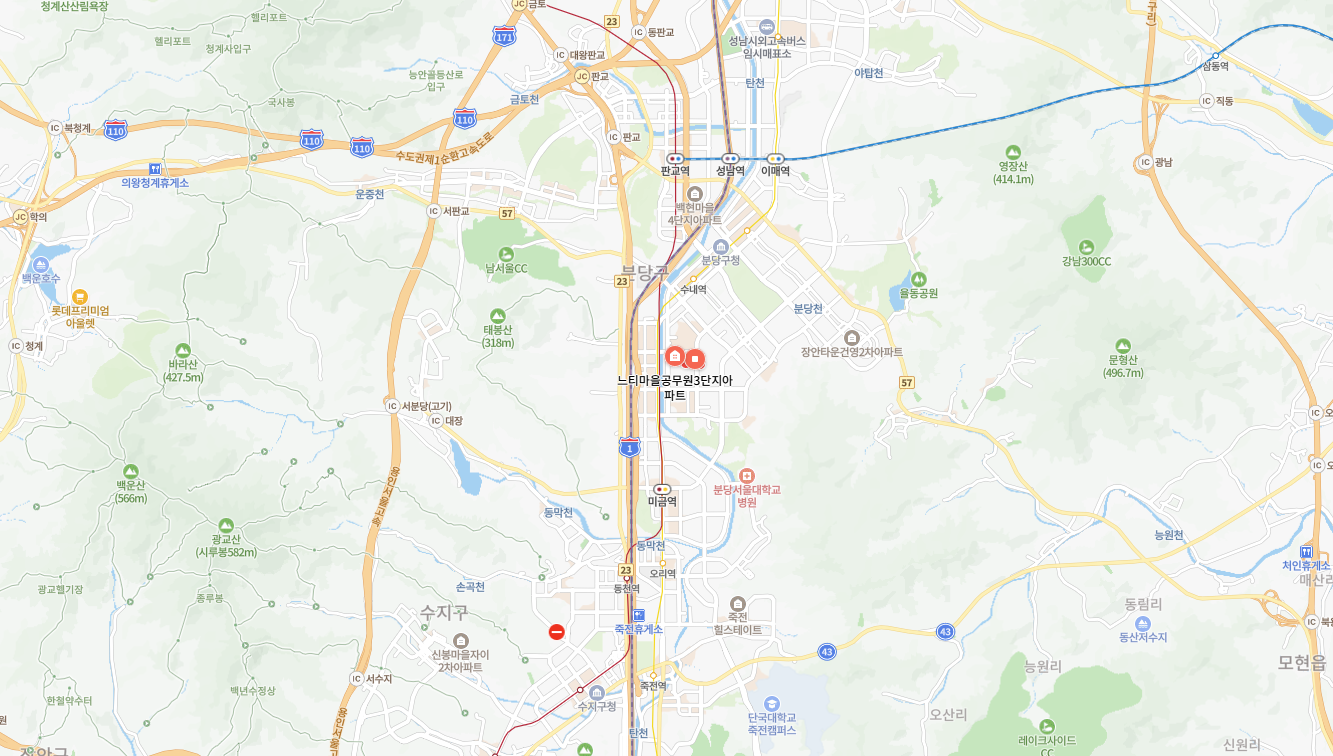
Task: Open the 느티마을공무원3단지아파트 apartment pin
Action: tap(675, 356)
